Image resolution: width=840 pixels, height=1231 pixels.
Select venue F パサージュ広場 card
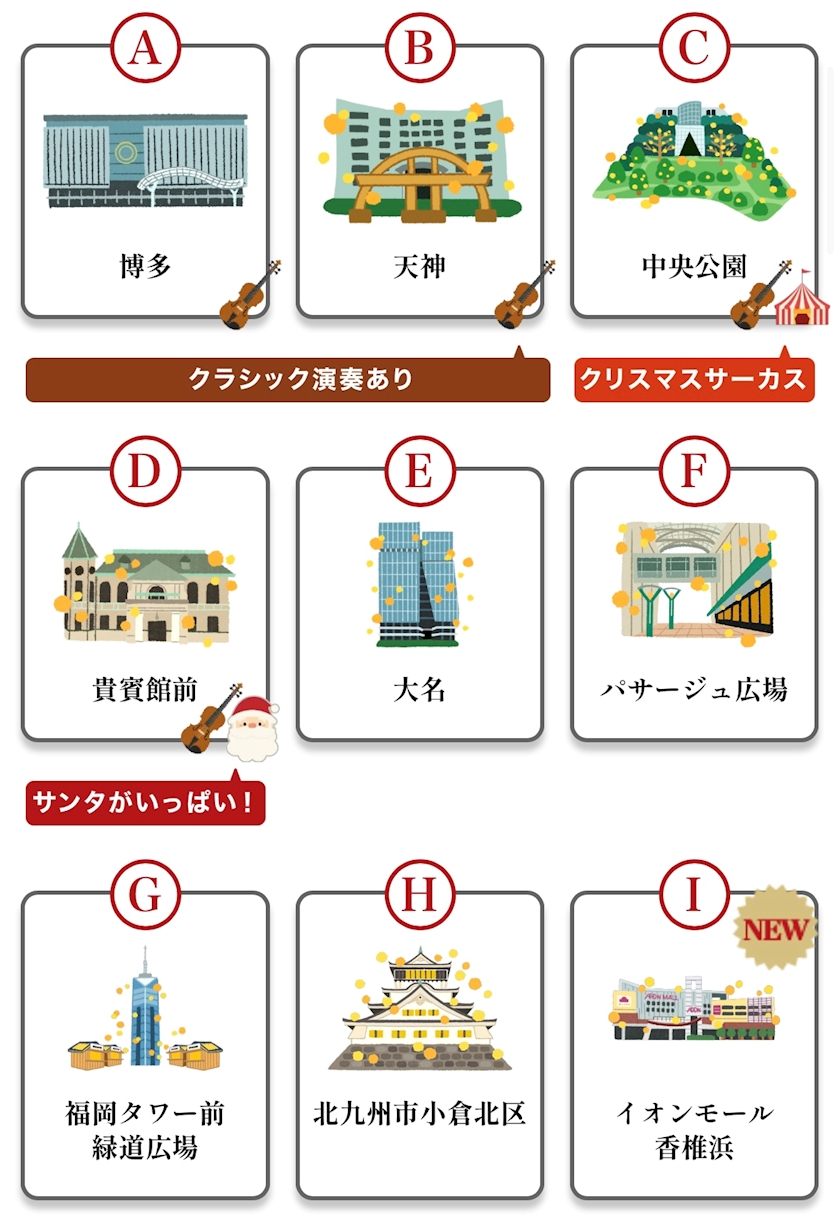coord(694,604)
